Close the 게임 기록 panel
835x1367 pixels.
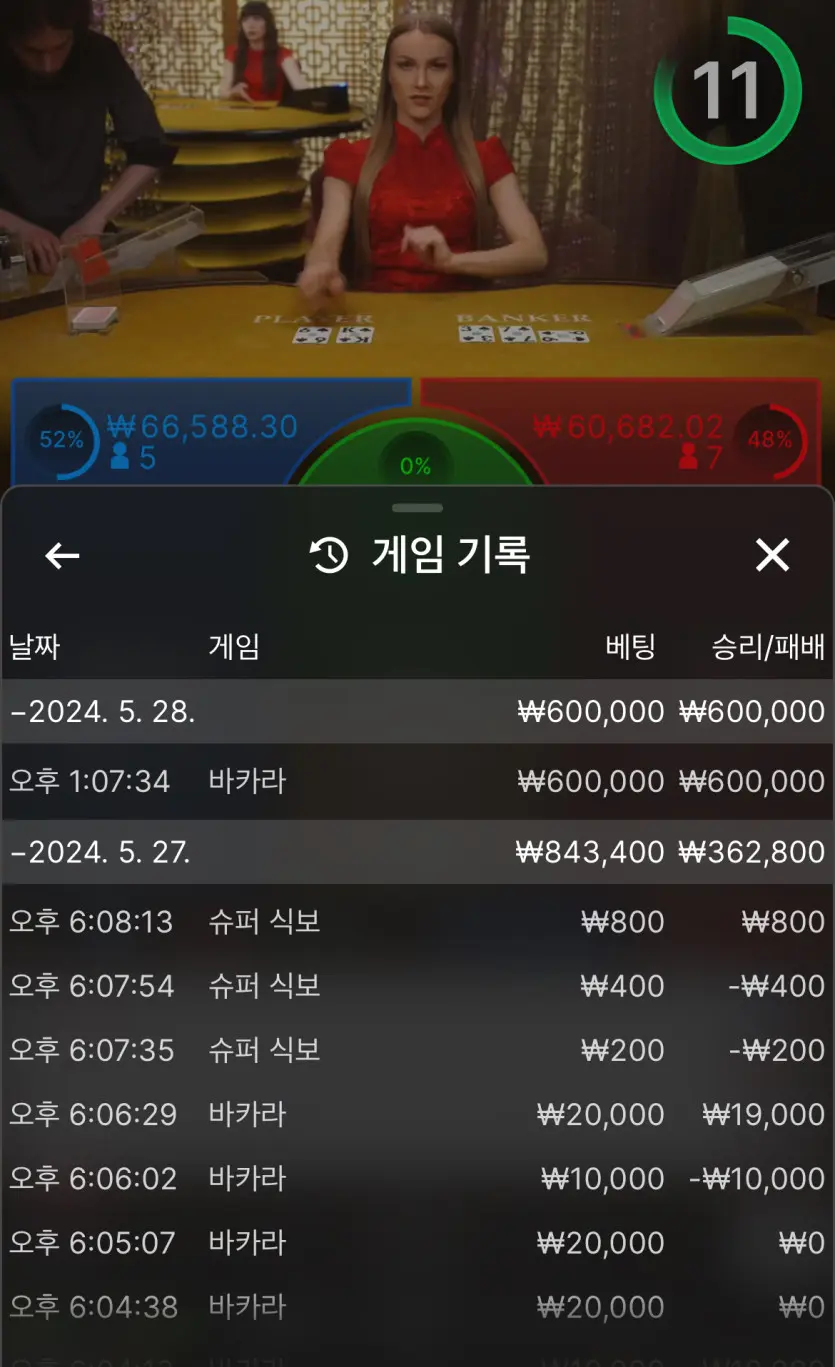click(x=772, y=555)
